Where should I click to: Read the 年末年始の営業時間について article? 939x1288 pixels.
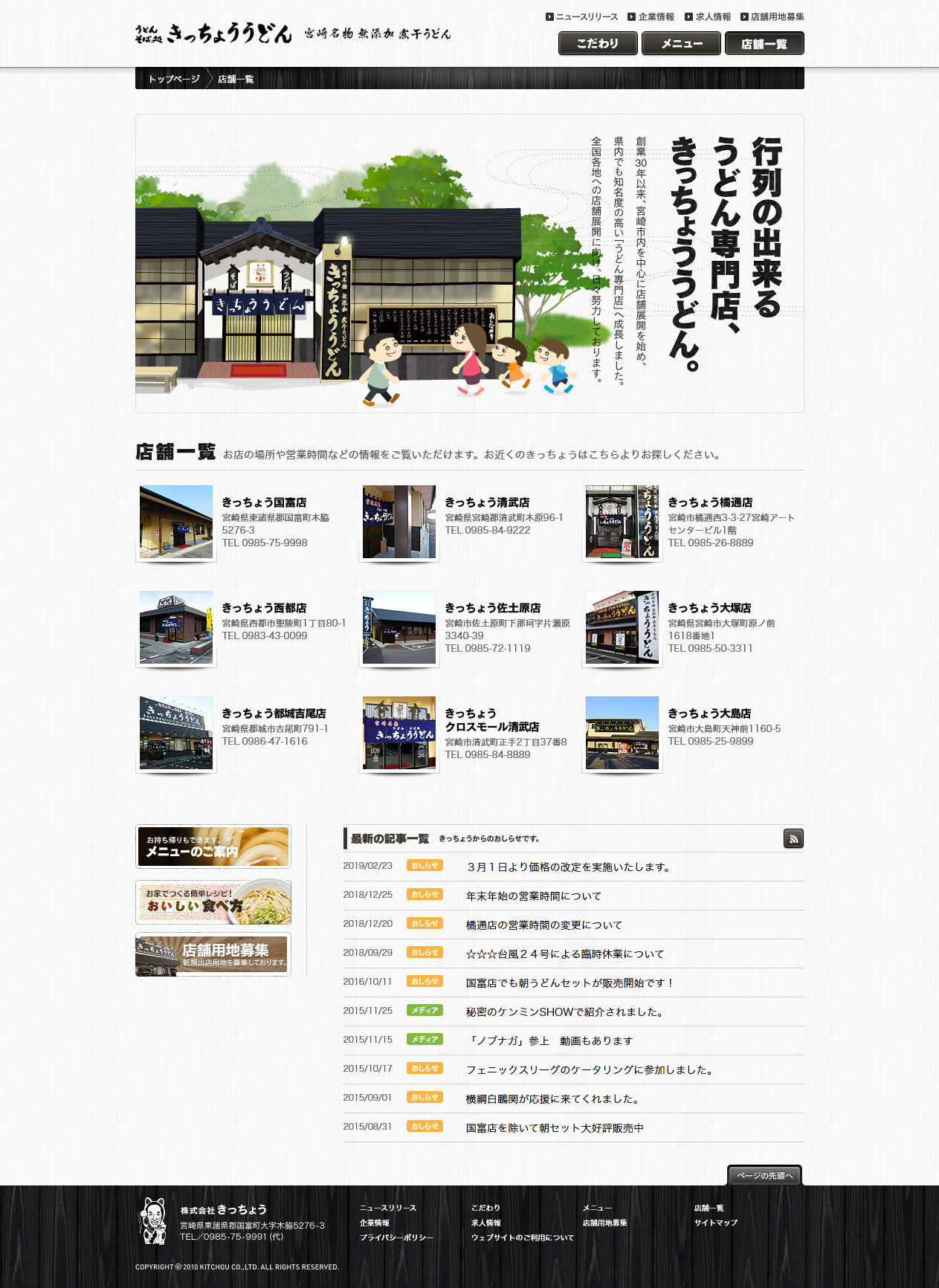tap(533, 896)
